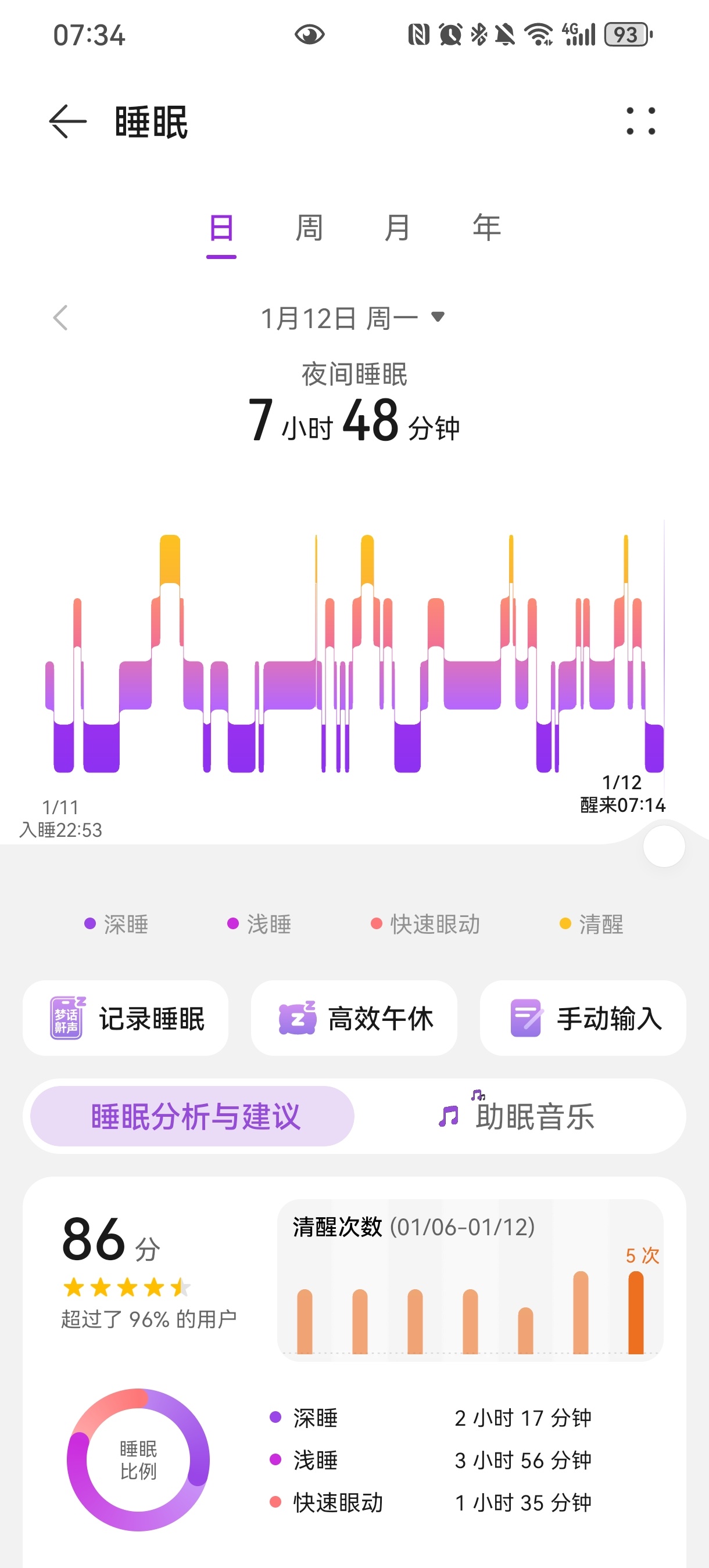Switch to the 周 tab
709x1568 pixels.
(309, 229)
